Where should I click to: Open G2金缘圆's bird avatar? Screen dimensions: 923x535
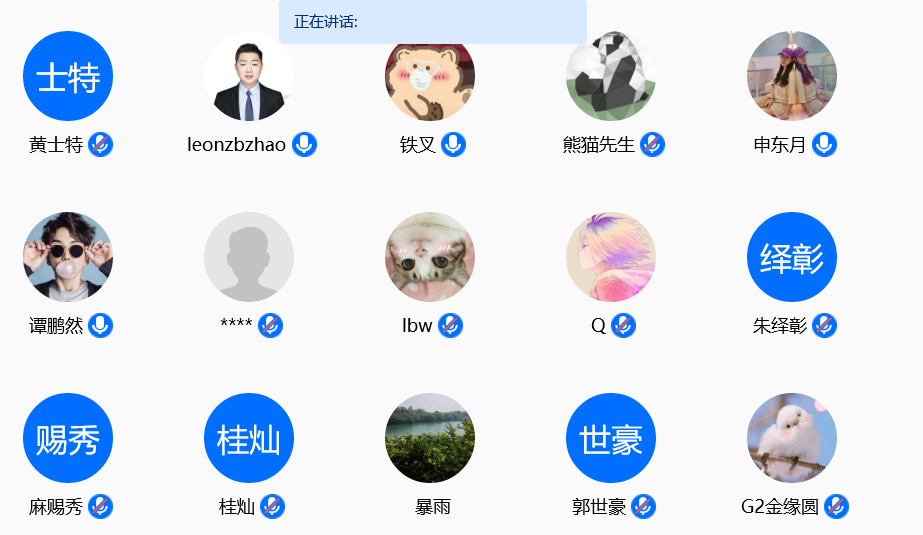coord(792,438)
